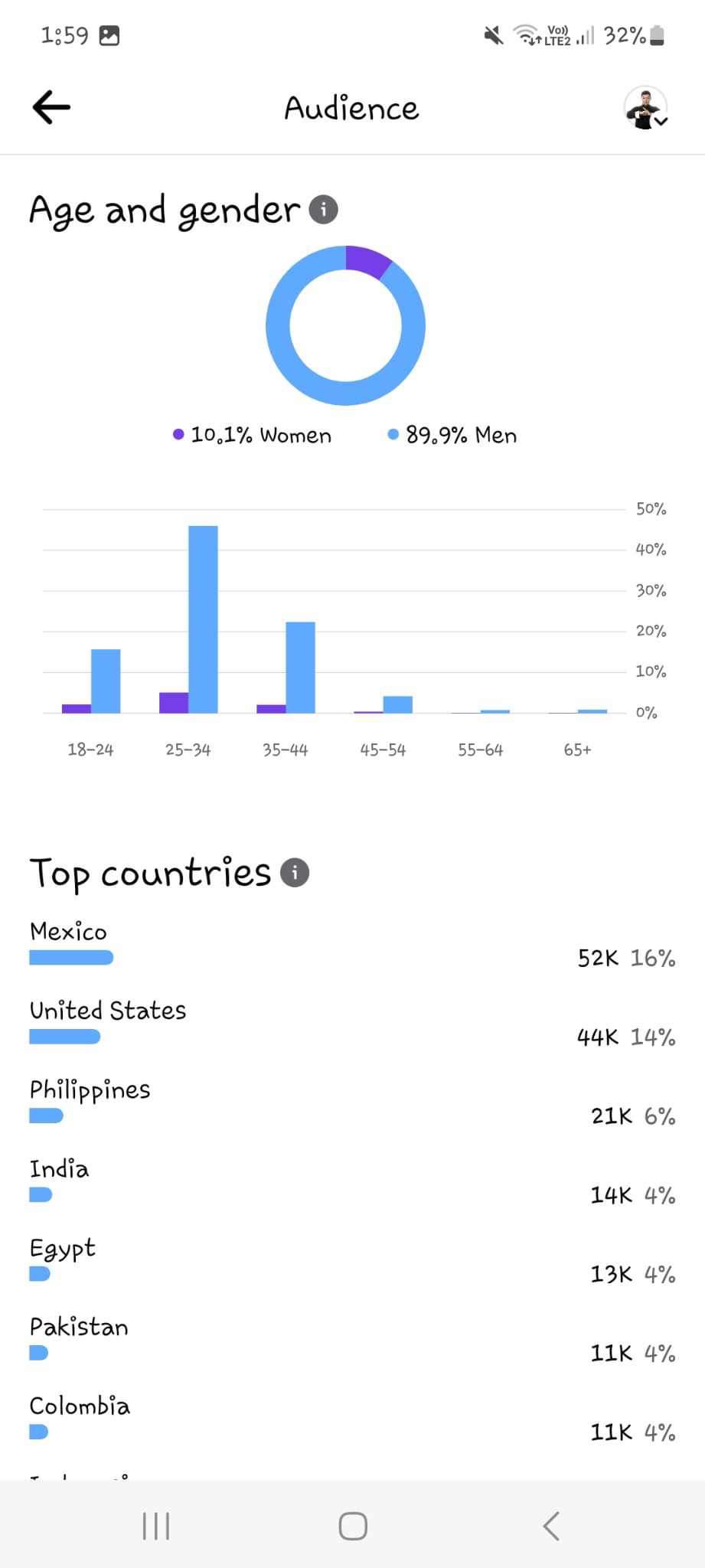This screenshot has width=705, height=1568.
Task: Go back using the top-left arrow
Action: coord(51,107)
